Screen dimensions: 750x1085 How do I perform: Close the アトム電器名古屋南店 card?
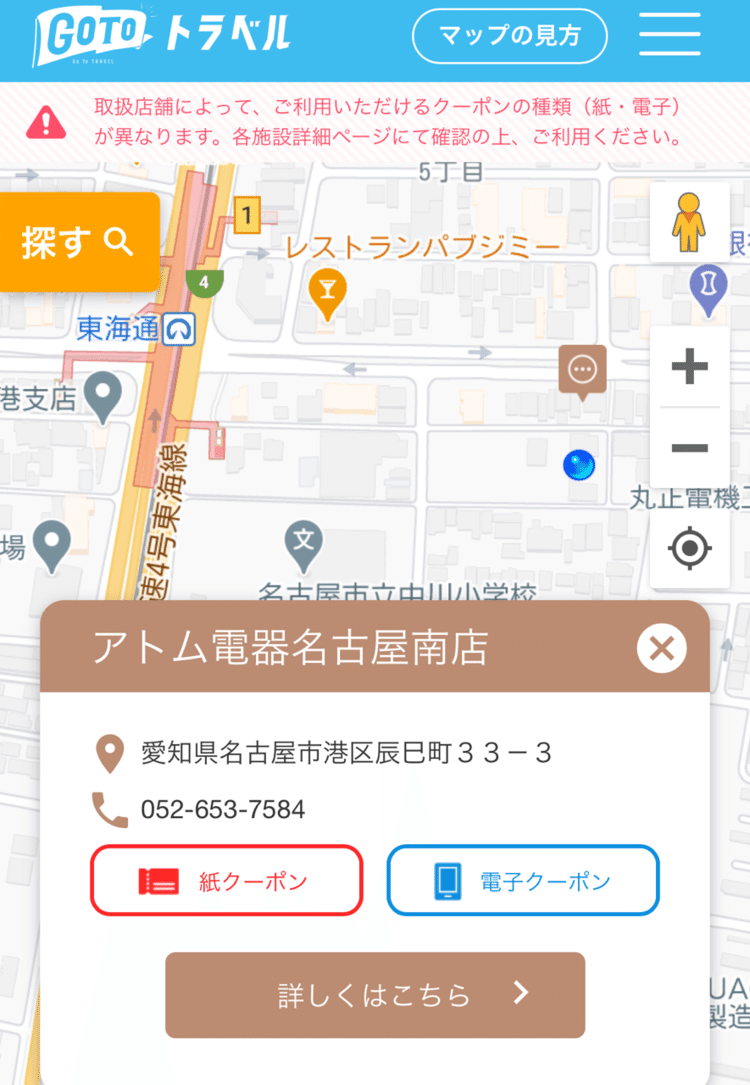(661, 648)
